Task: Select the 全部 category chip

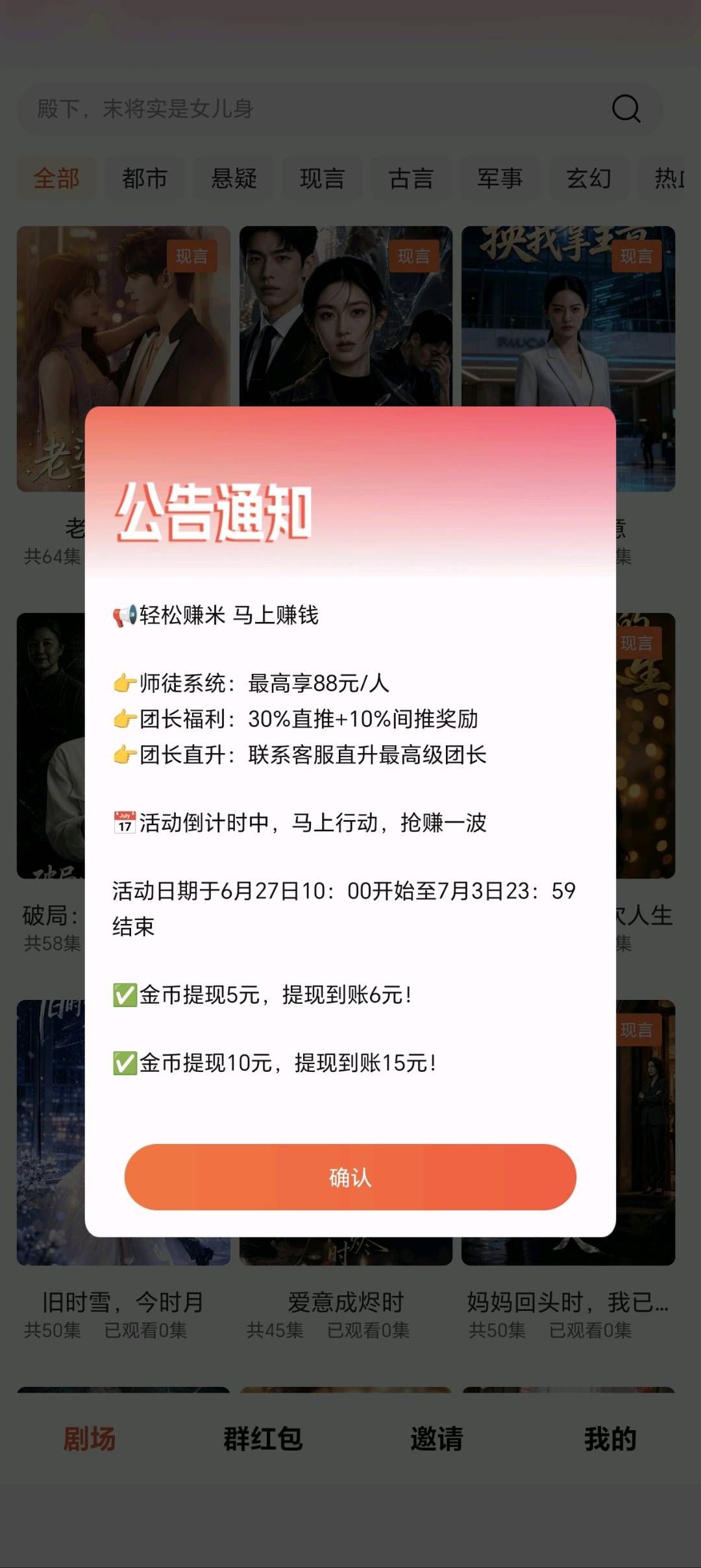Action: [56, 178]
